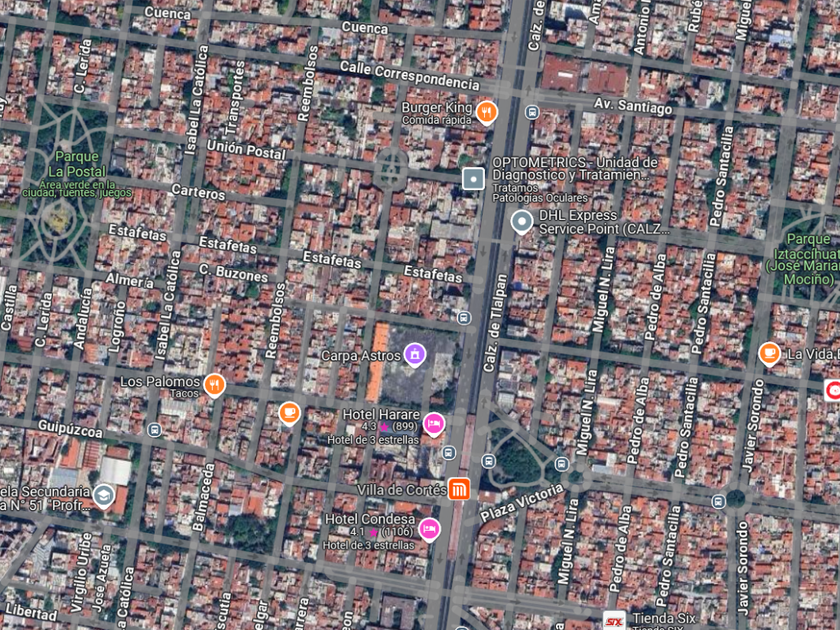Open the Burger King restaurant pin
Image resolution: width=840 pixels, height=630 pixels.
(x=486, y=112)
